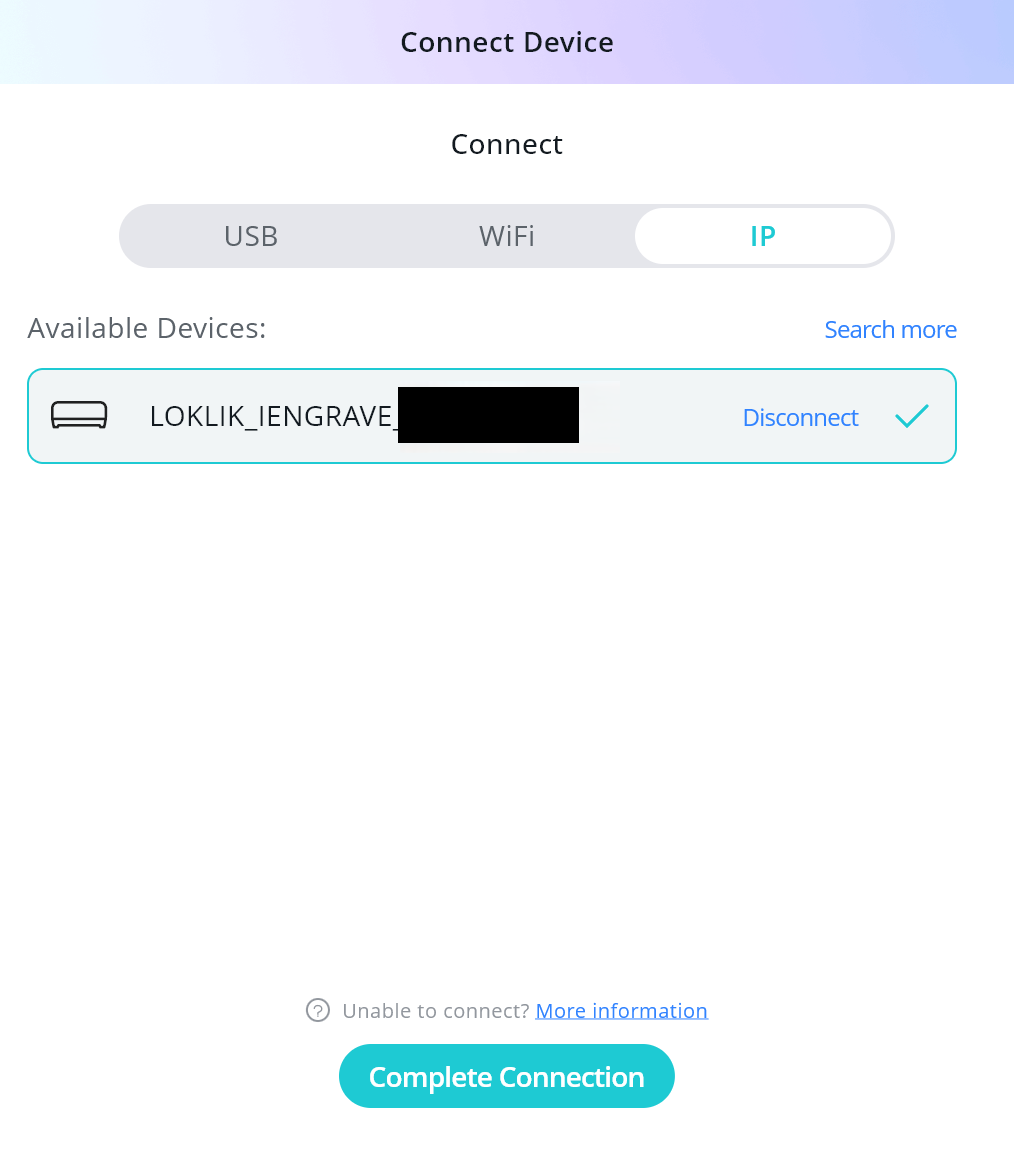
Task: Switch to the USB connection tab
Action: click(x=250, y=236)
